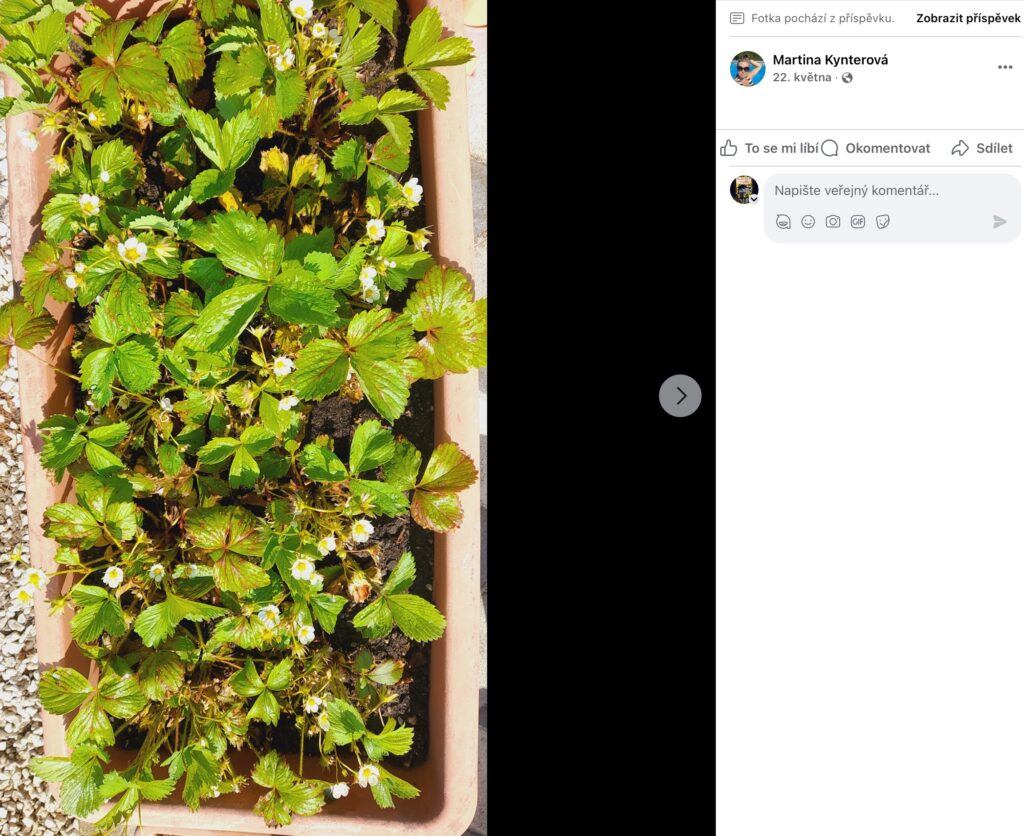Viewport: 1024px width, 836px height.
Task: Open the 22. května post date link
Action: tap(802, 77)
